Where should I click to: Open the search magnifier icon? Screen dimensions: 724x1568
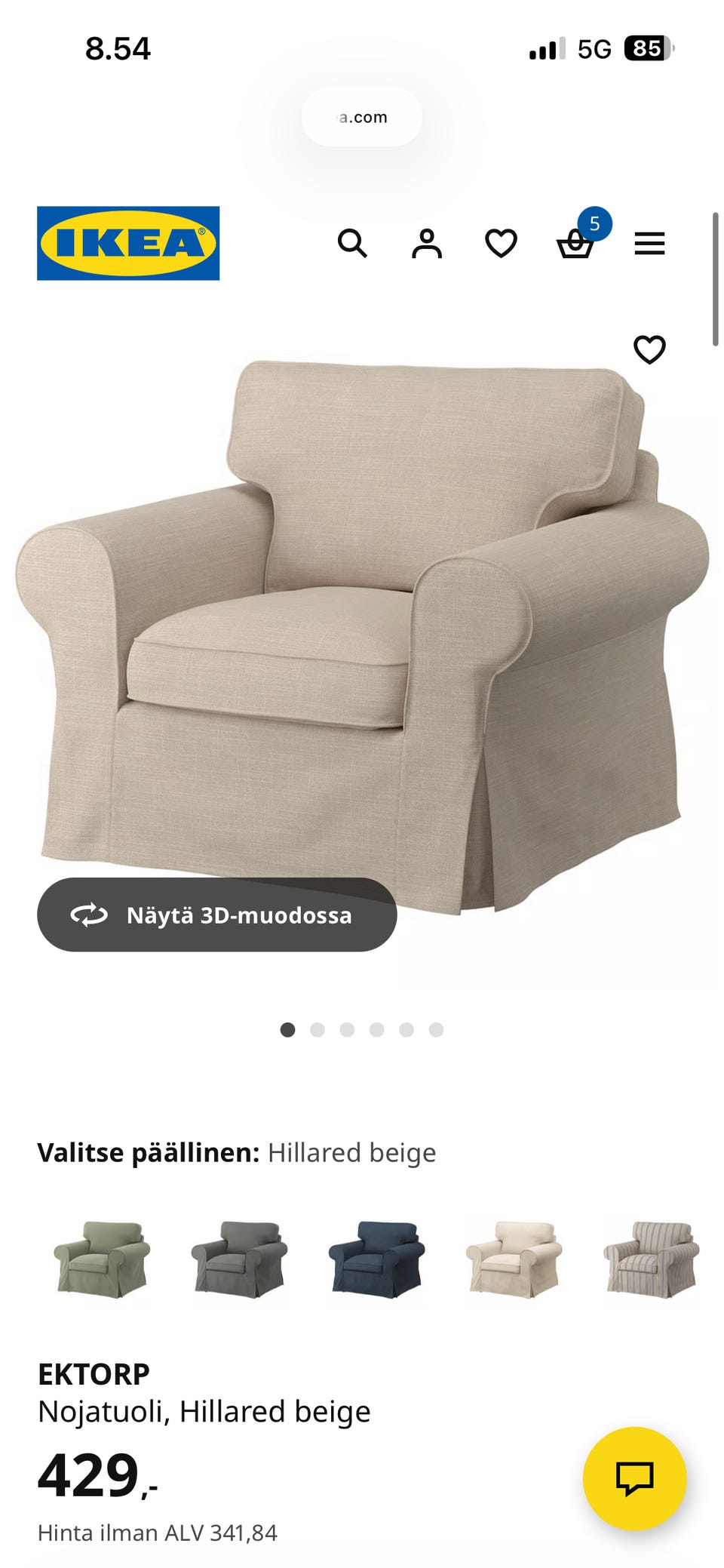352,244
